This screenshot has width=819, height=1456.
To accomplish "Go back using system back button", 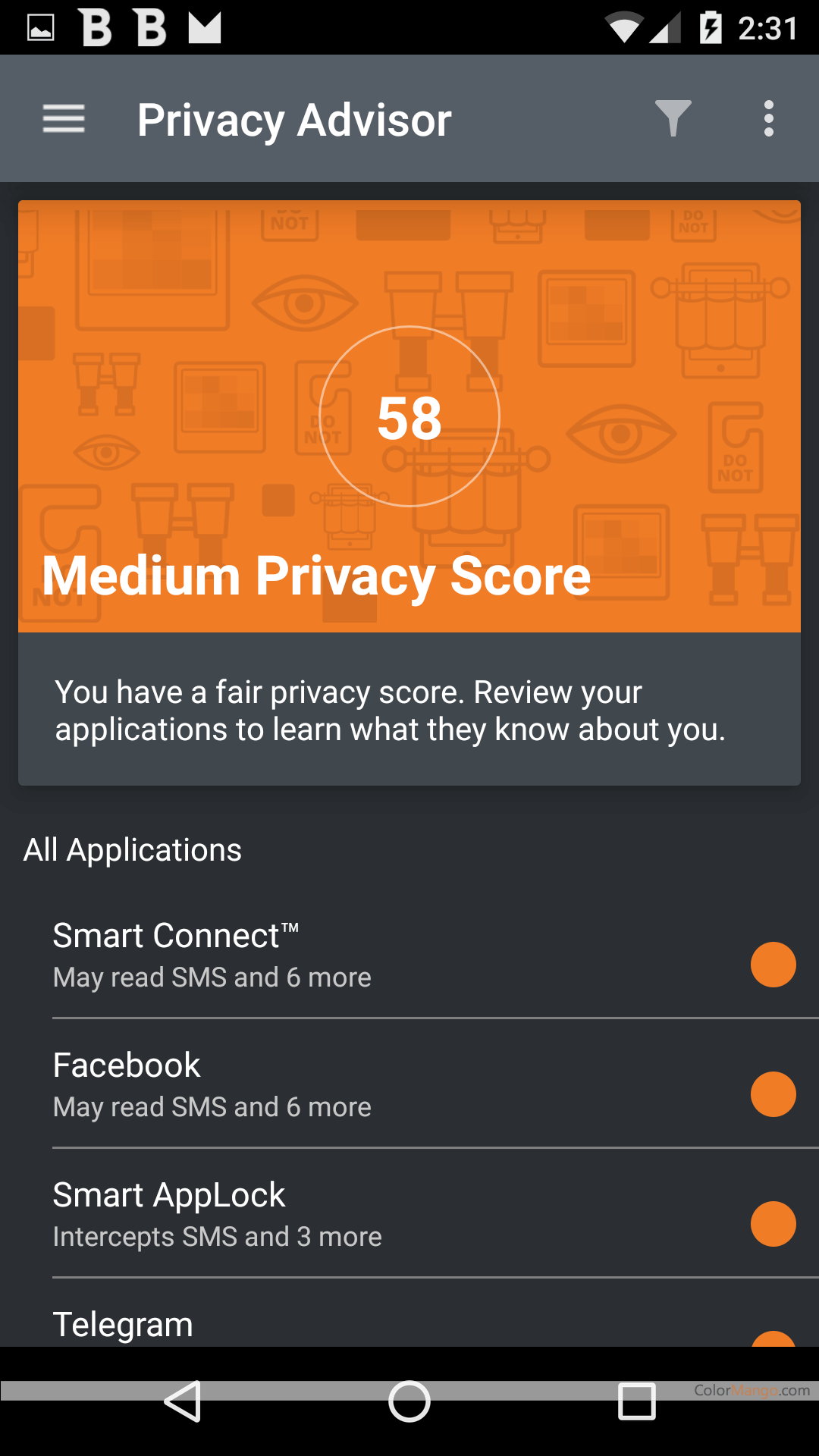I will tap(183, 1401).
